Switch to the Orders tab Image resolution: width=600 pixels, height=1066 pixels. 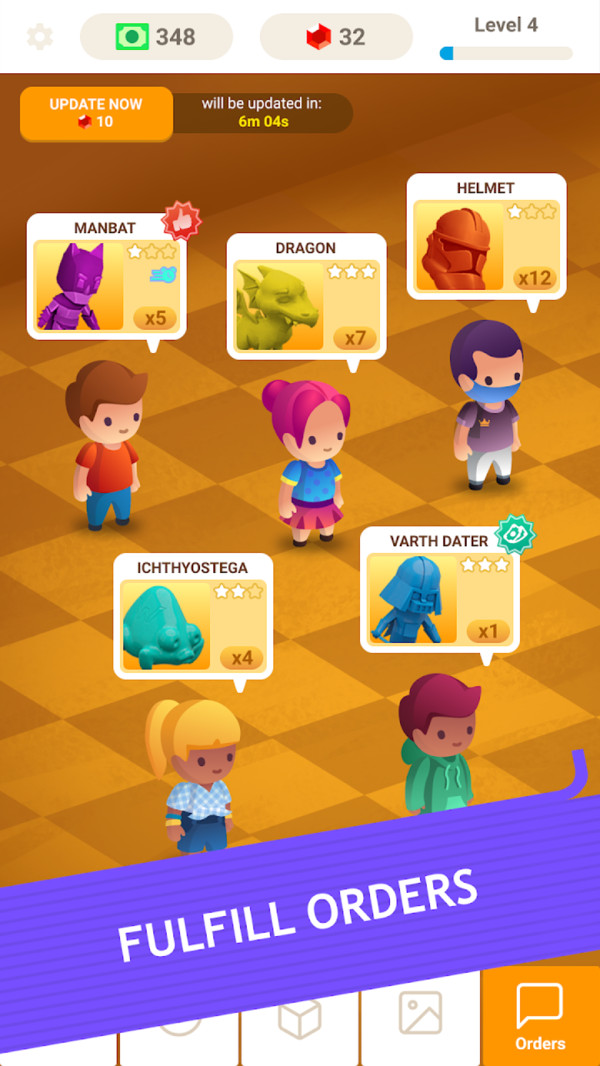[x=540, y=1018]
